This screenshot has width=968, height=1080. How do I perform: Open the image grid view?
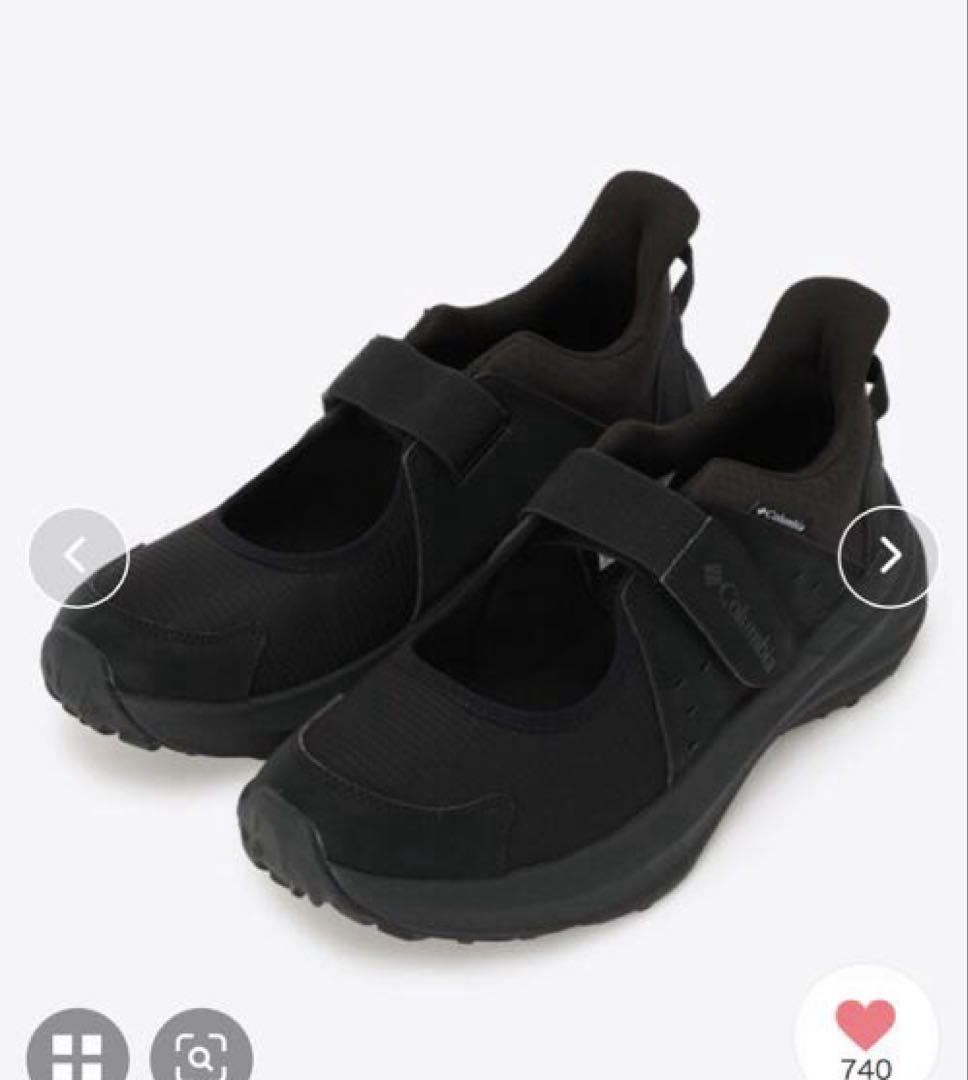point(78,1052)
